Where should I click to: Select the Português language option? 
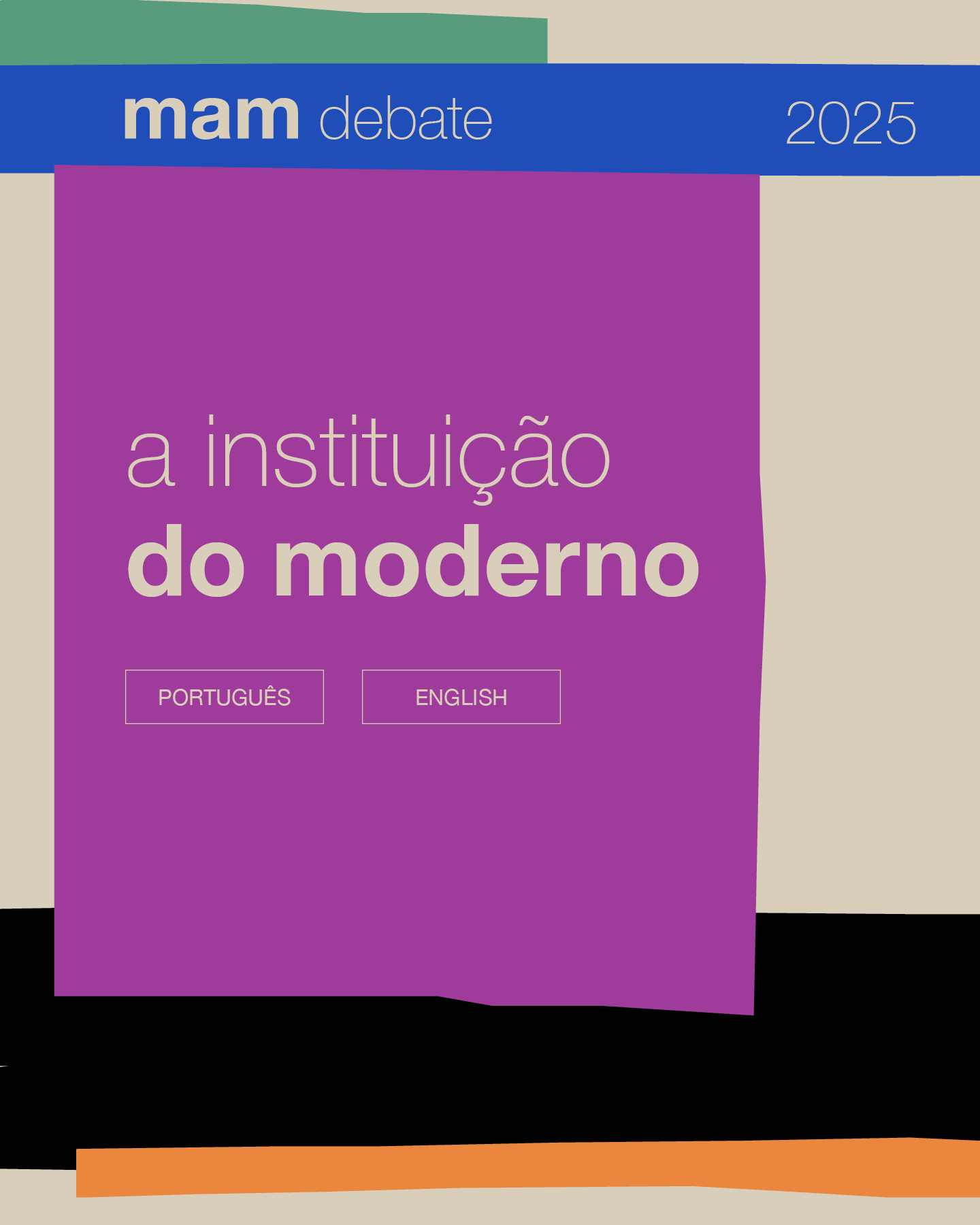[x=224, y=697]
